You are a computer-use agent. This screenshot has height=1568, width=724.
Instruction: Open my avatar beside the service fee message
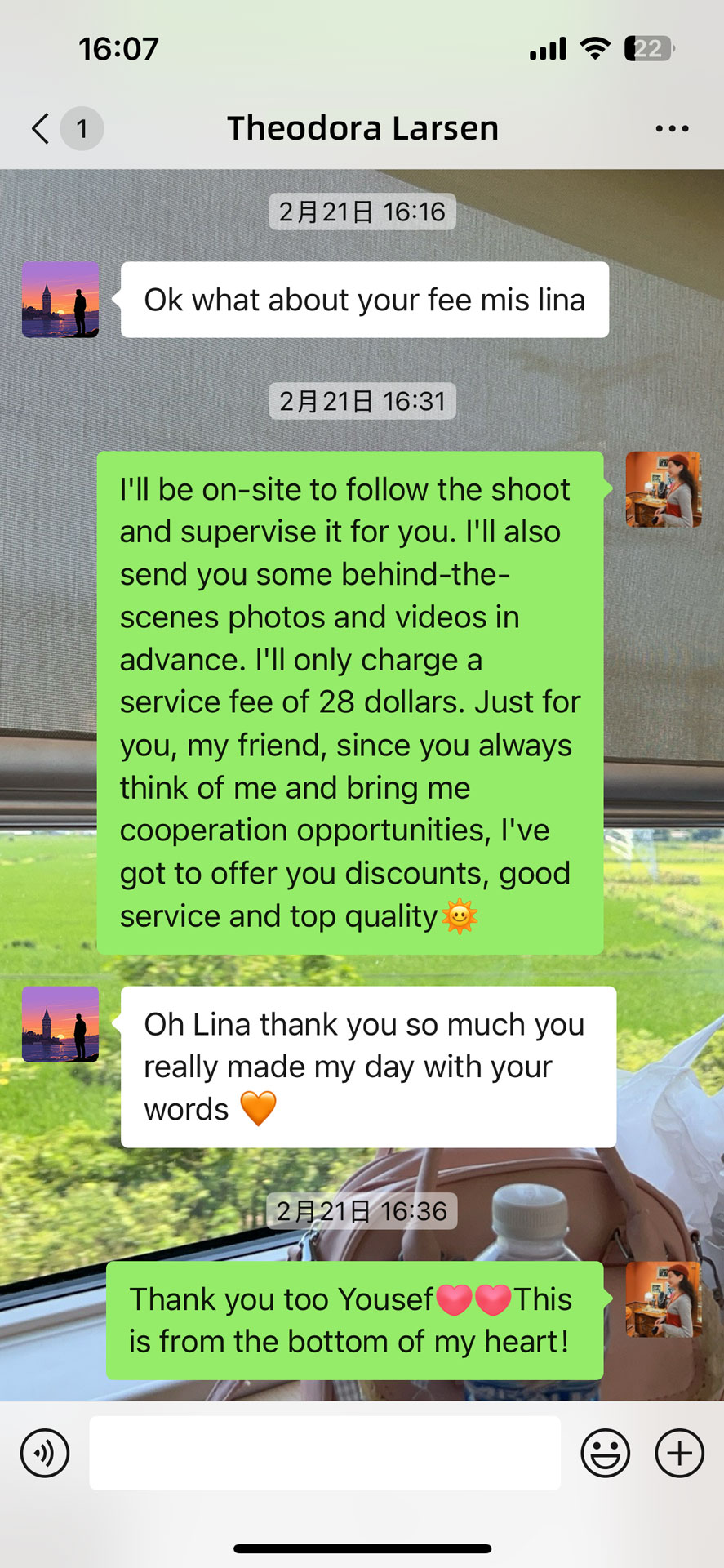tap(663, 489)
